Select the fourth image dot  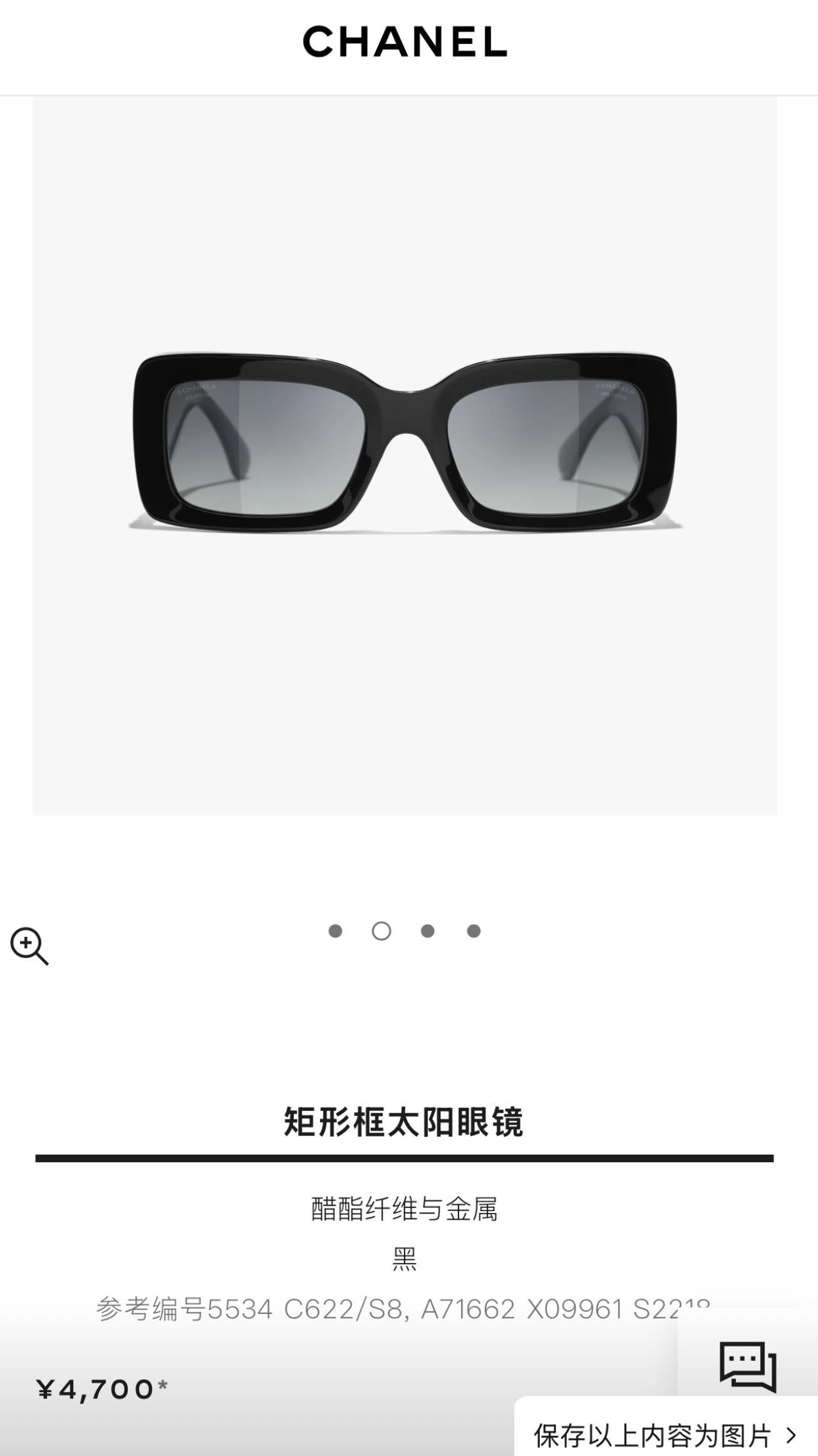click(474, 931)
